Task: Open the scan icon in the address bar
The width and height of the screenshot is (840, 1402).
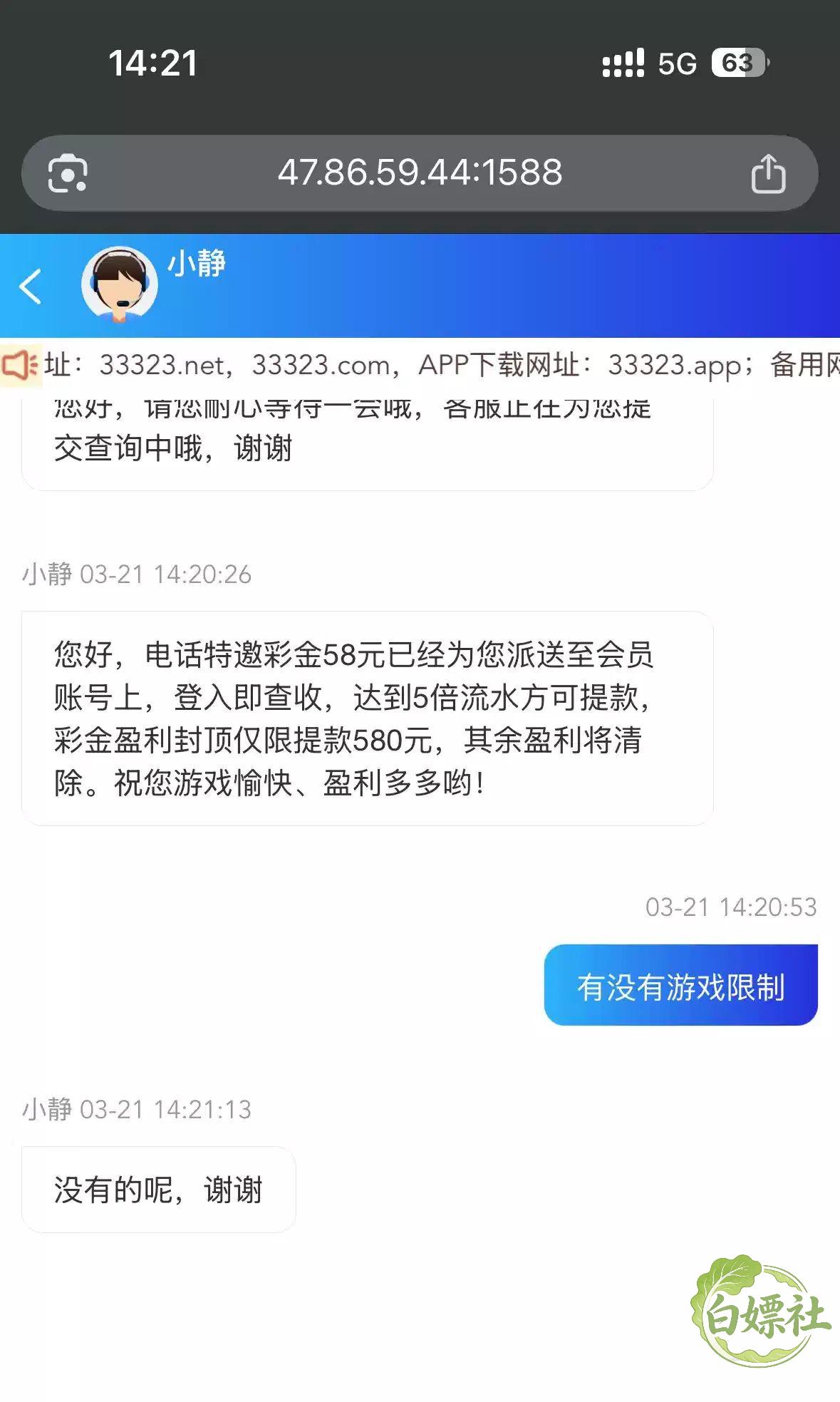Action: click(68, 173)
